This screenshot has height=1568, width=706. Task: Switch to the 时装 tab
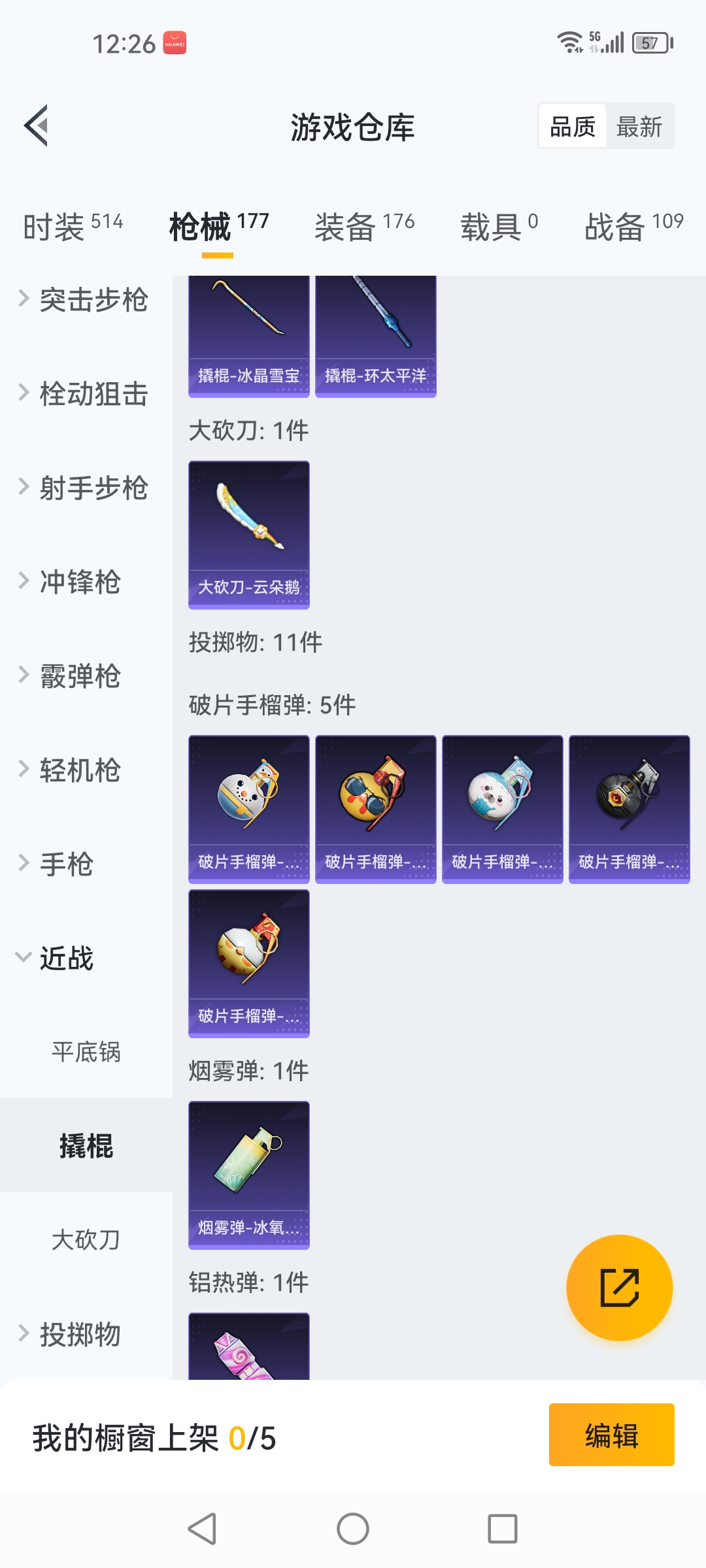point(73,227)
